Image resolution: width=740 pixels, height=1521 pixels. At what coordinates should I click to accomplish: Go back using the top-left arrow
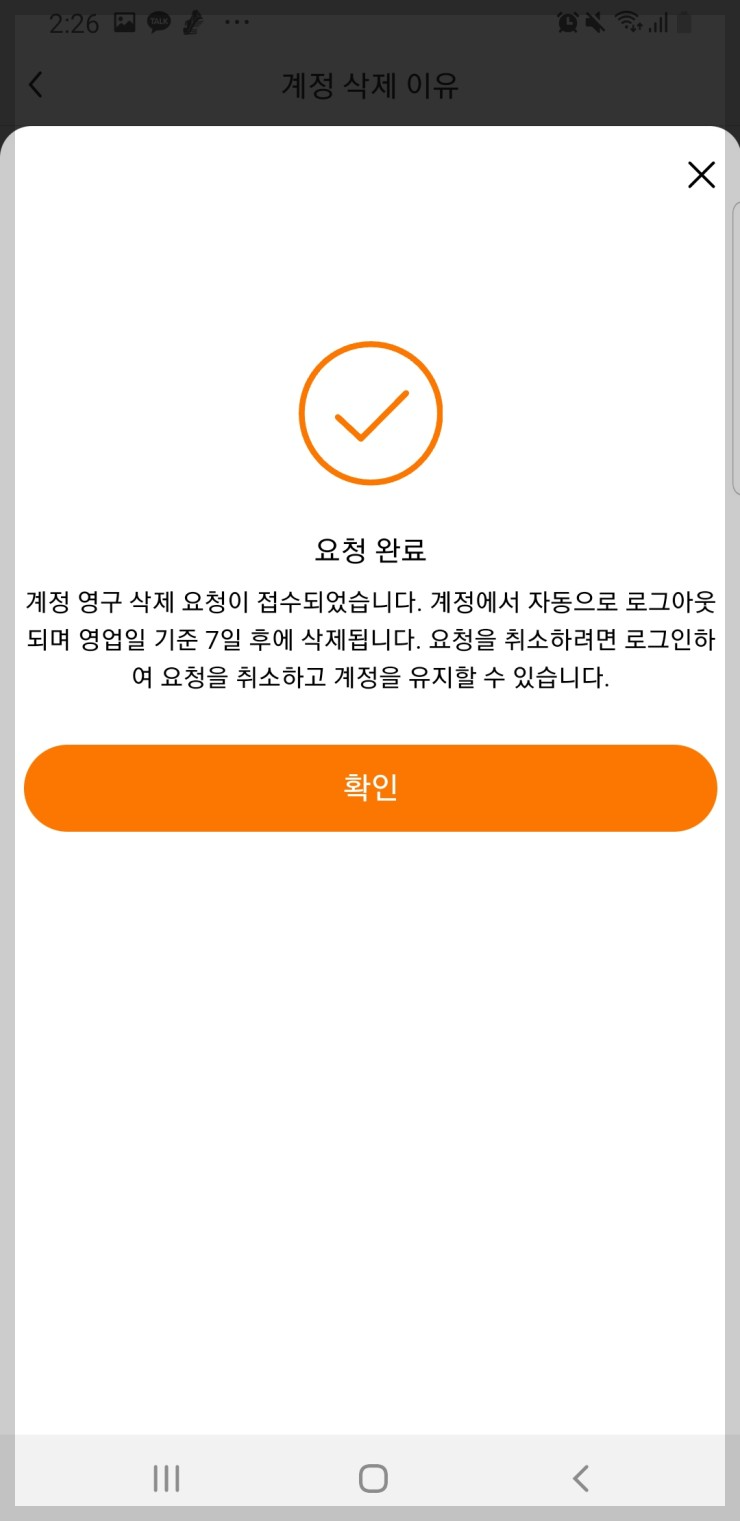tap(36, 85)
